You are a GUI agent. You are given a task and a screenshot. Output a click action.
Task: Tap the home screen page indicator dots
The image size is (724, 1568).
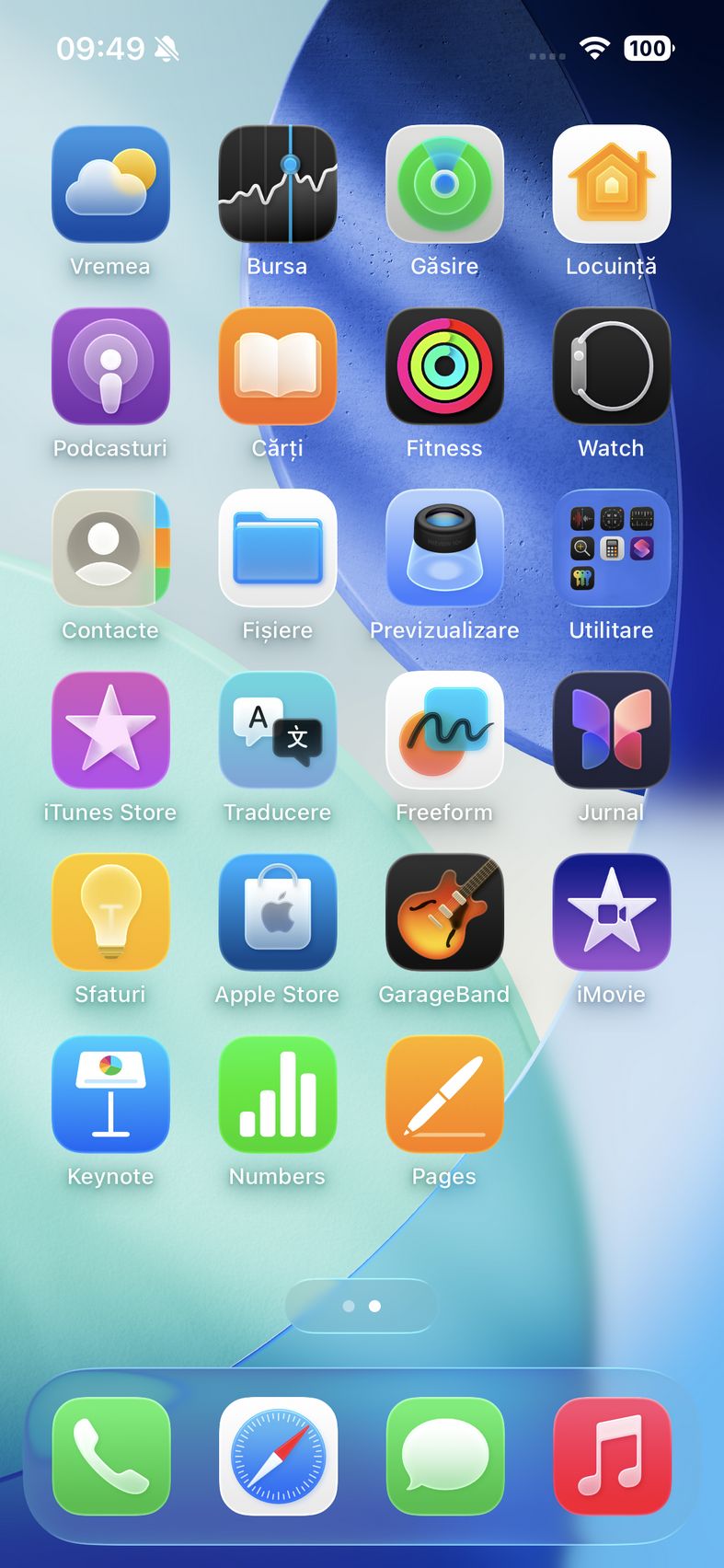click(362, 1306)
